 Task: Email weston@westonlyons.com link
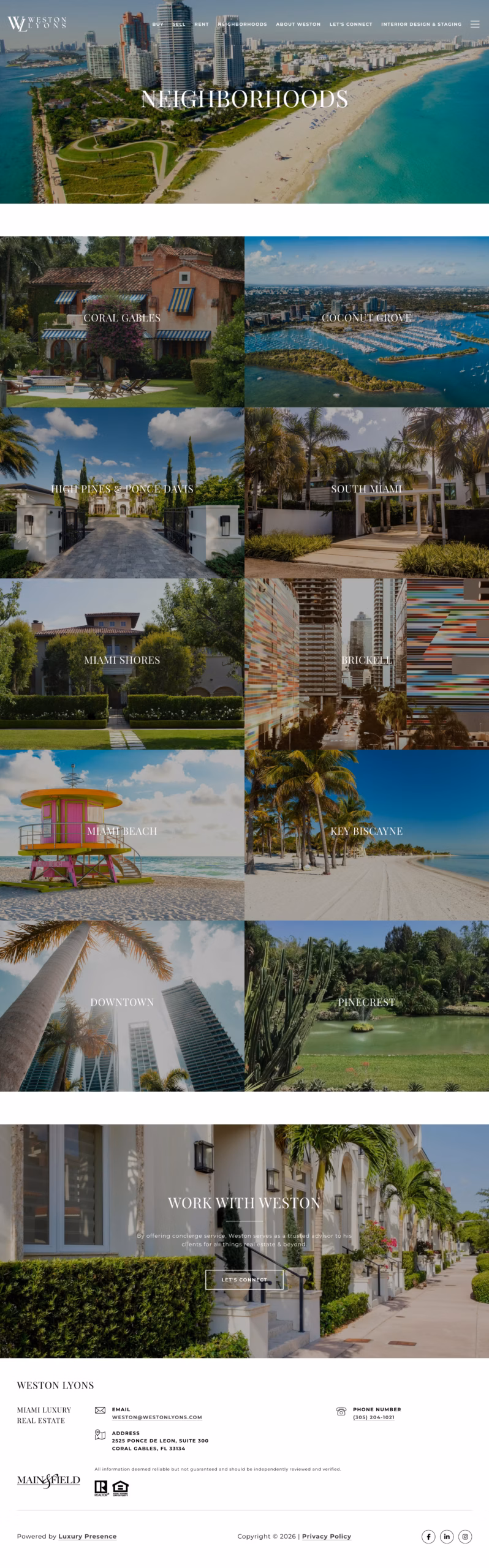pyautogui.click(x=157, y=1417)
